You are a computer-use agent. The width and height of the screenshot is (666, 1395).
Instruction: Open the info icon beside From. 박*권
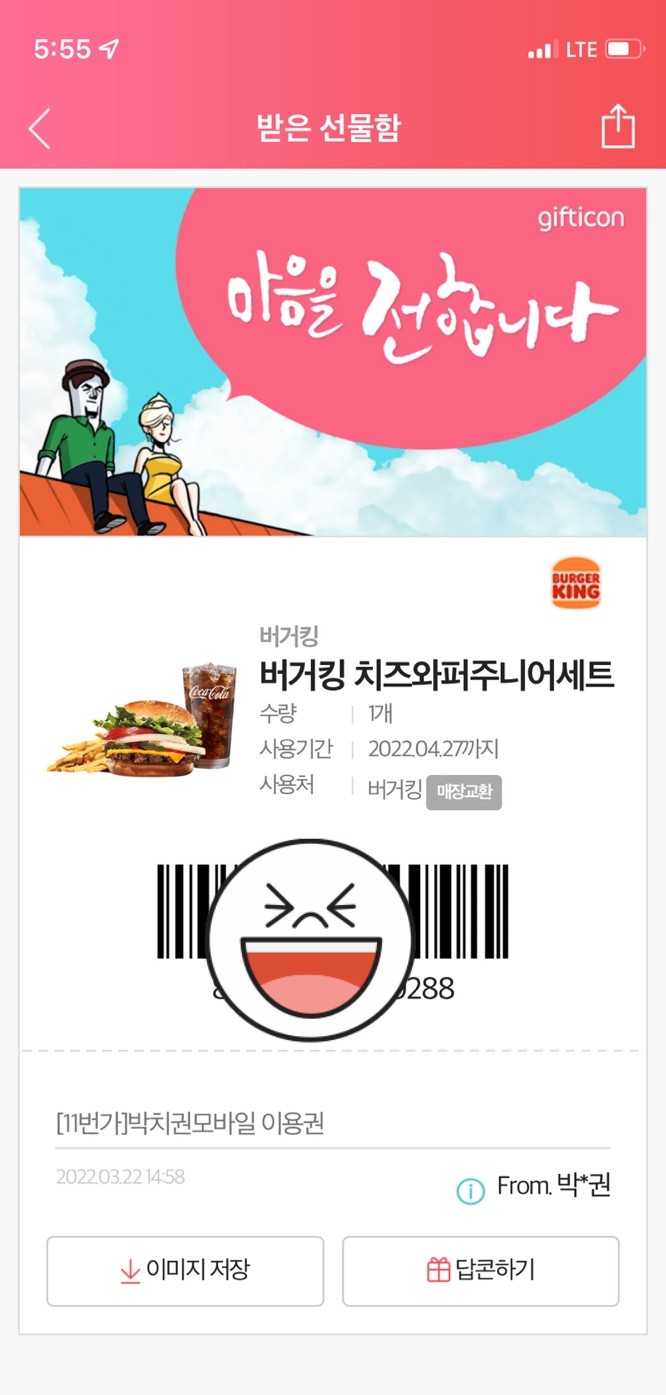470,1190
